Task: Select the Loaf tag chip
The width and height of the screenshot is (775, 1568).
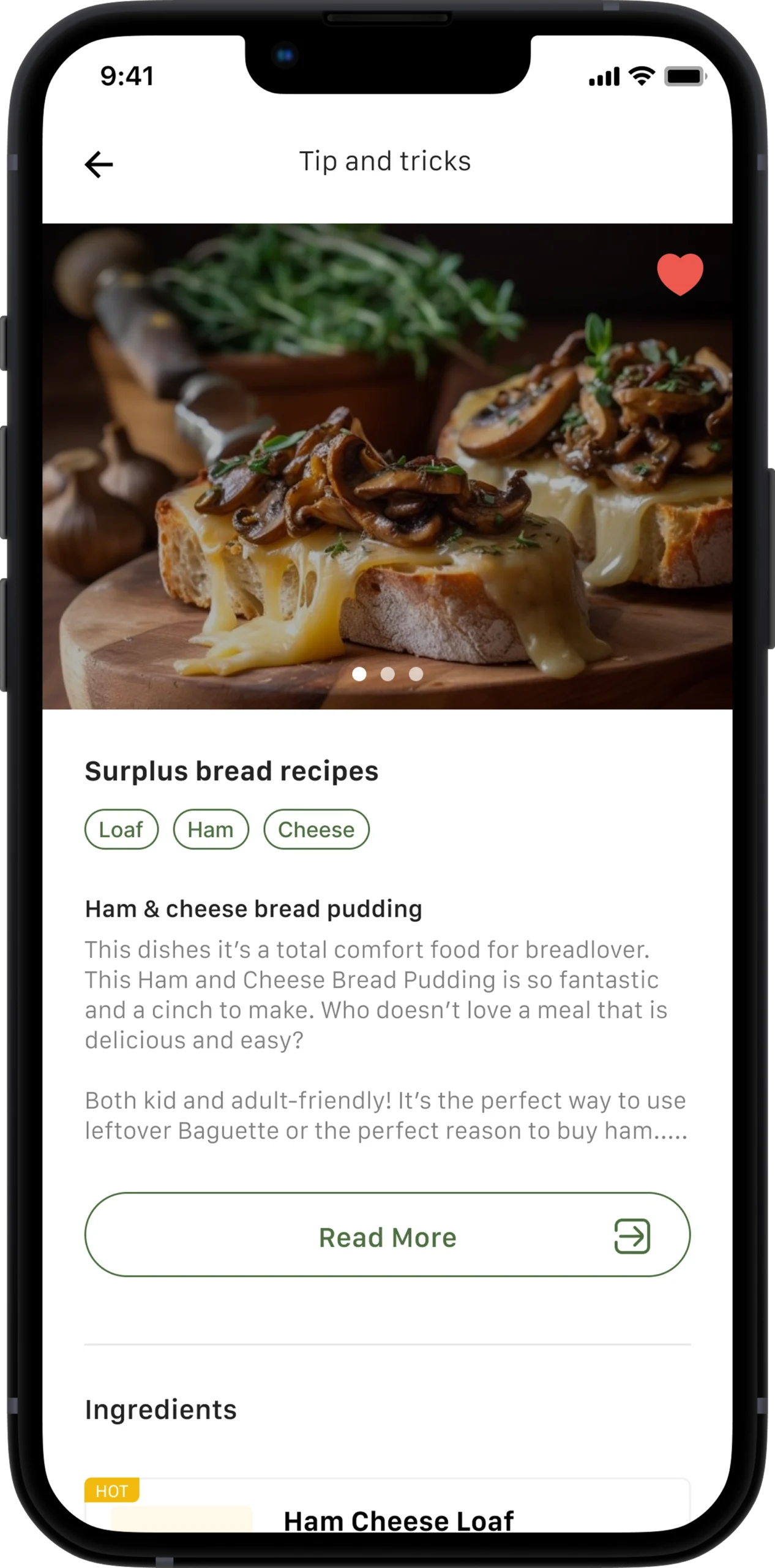Action: 121,829
